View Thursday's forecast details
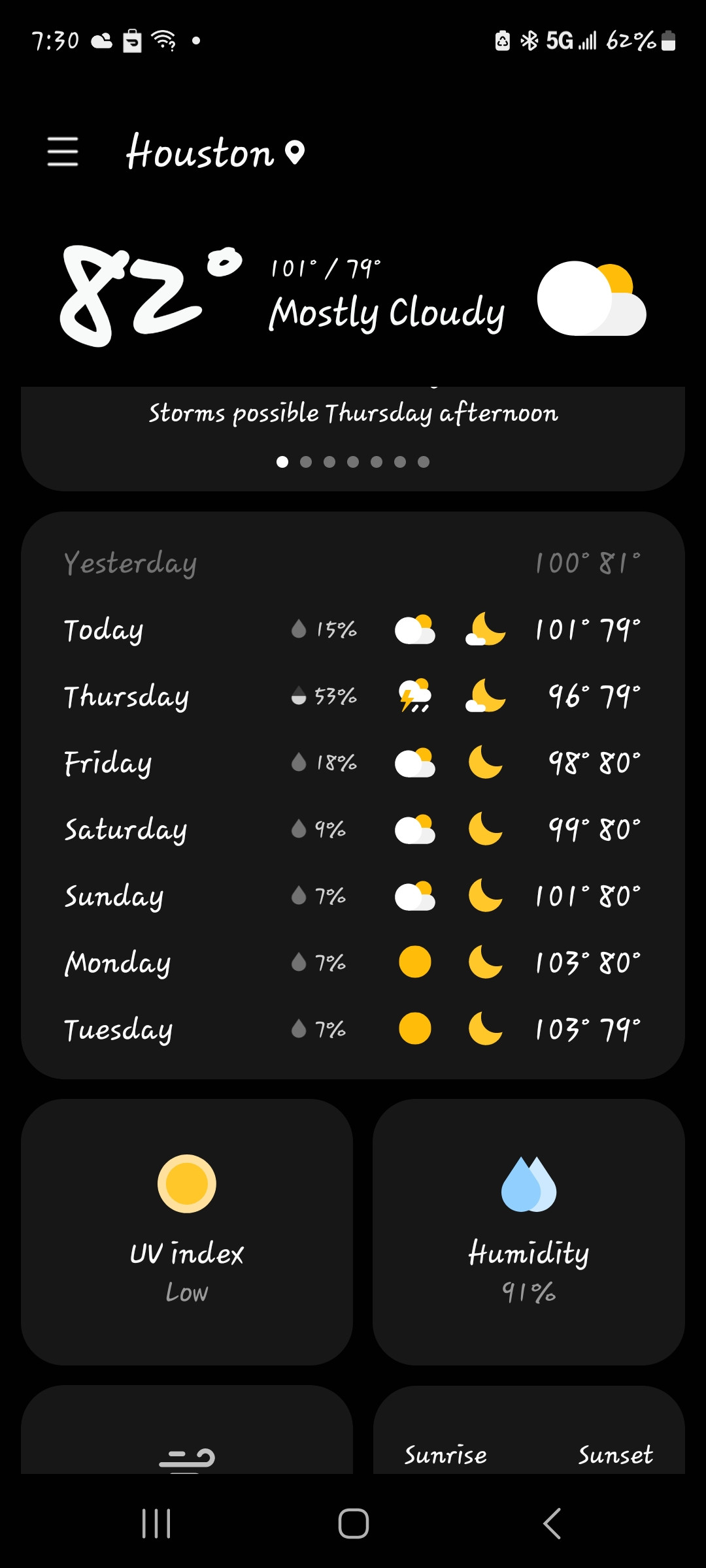This screenshot has width=706, height=1568. (353, 696)
